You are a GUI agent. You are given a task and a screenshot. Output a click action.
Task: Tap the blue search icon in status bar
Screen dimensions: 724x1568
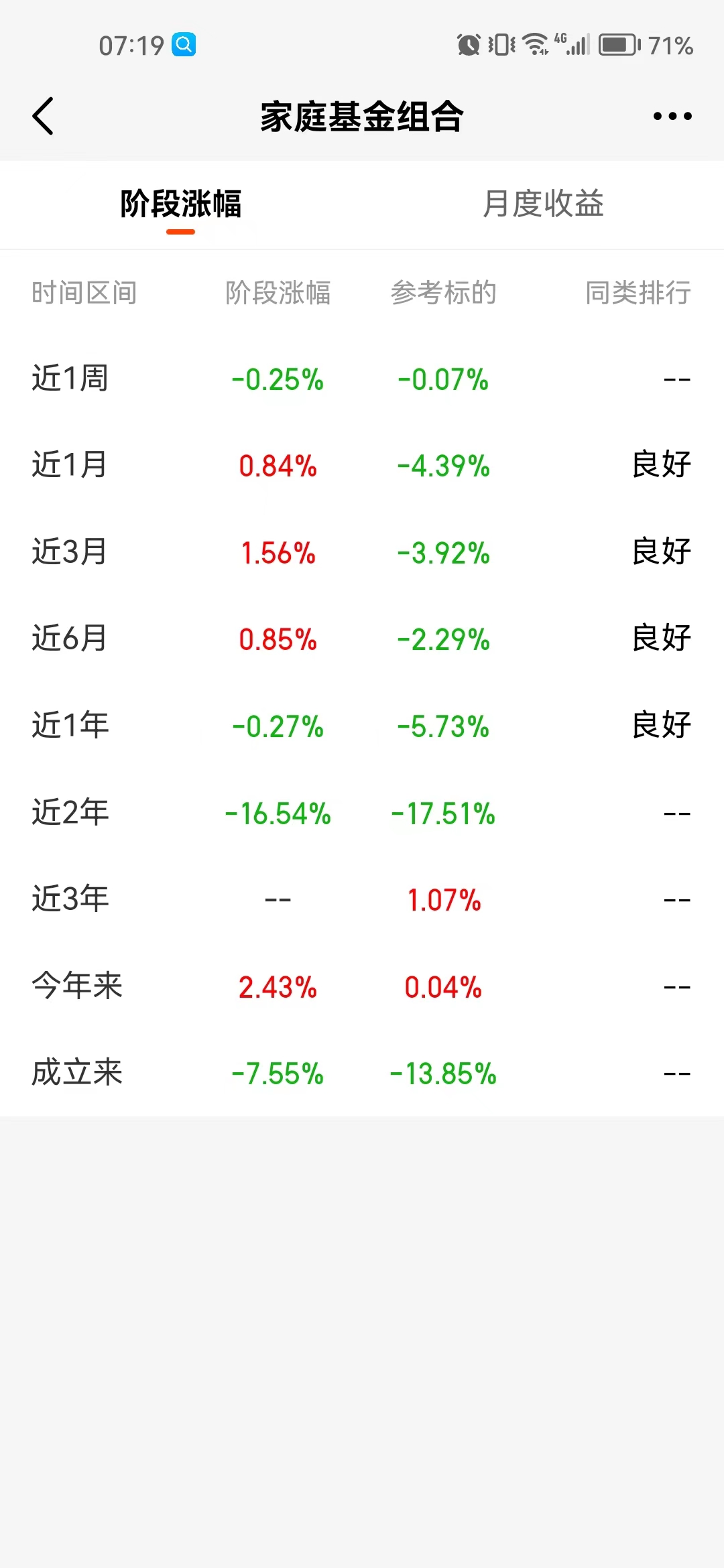[x=182, y=44]
